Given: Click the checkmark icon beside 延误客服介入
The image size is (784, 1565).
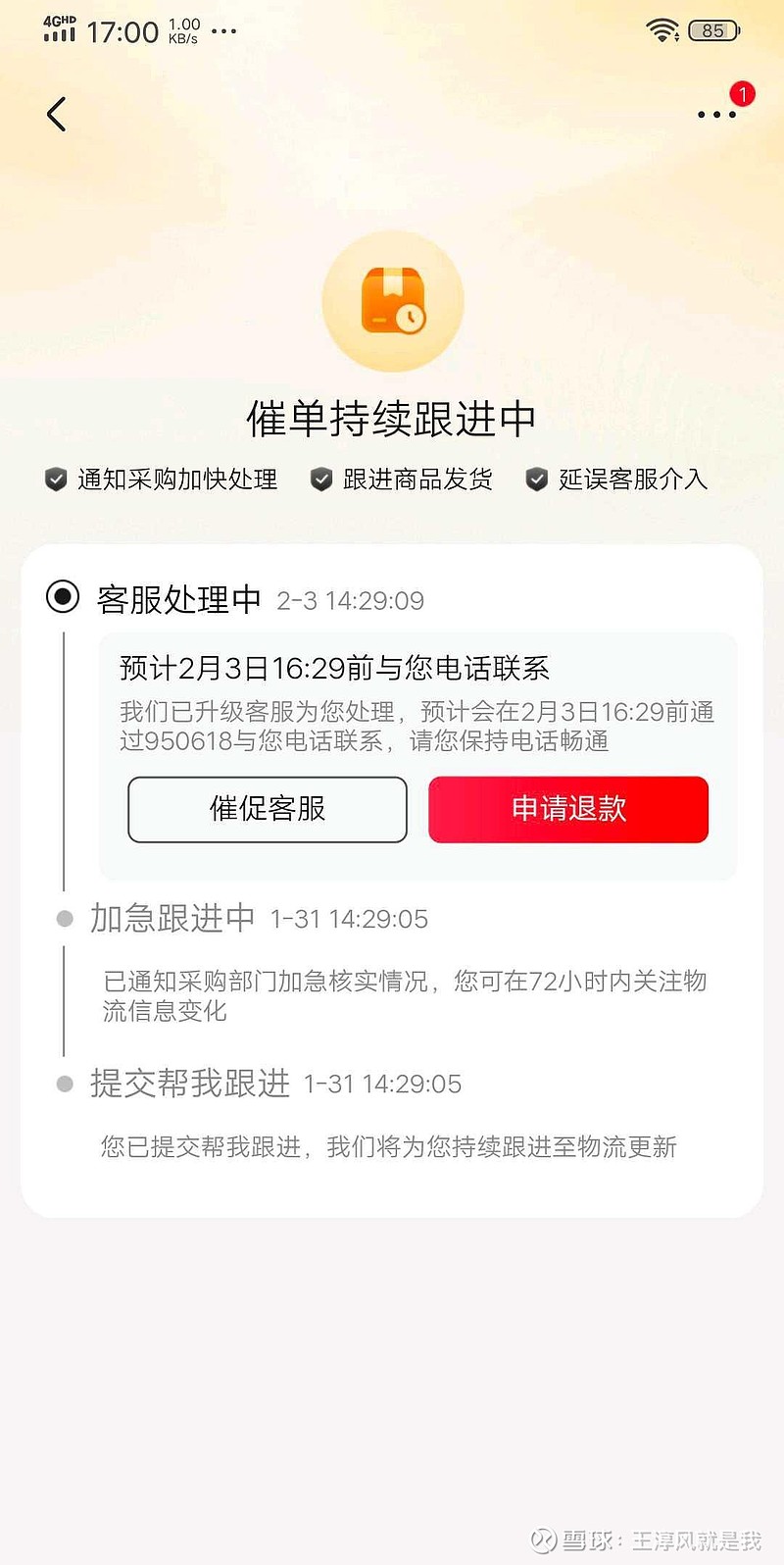Looking at the screenshot, I should pos(536,480).
